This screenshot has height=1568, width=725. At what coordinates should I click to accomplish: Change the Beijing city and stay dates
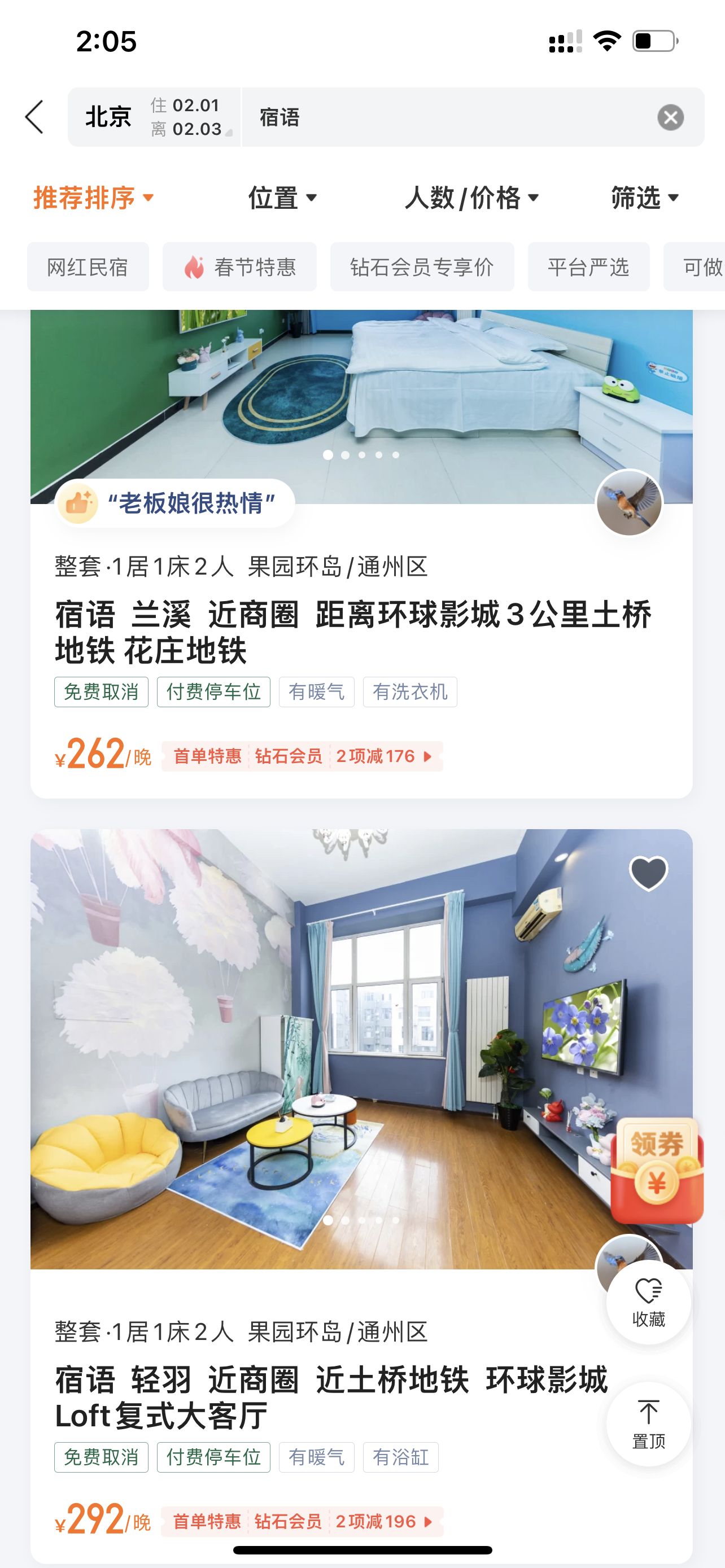point(154,117)
